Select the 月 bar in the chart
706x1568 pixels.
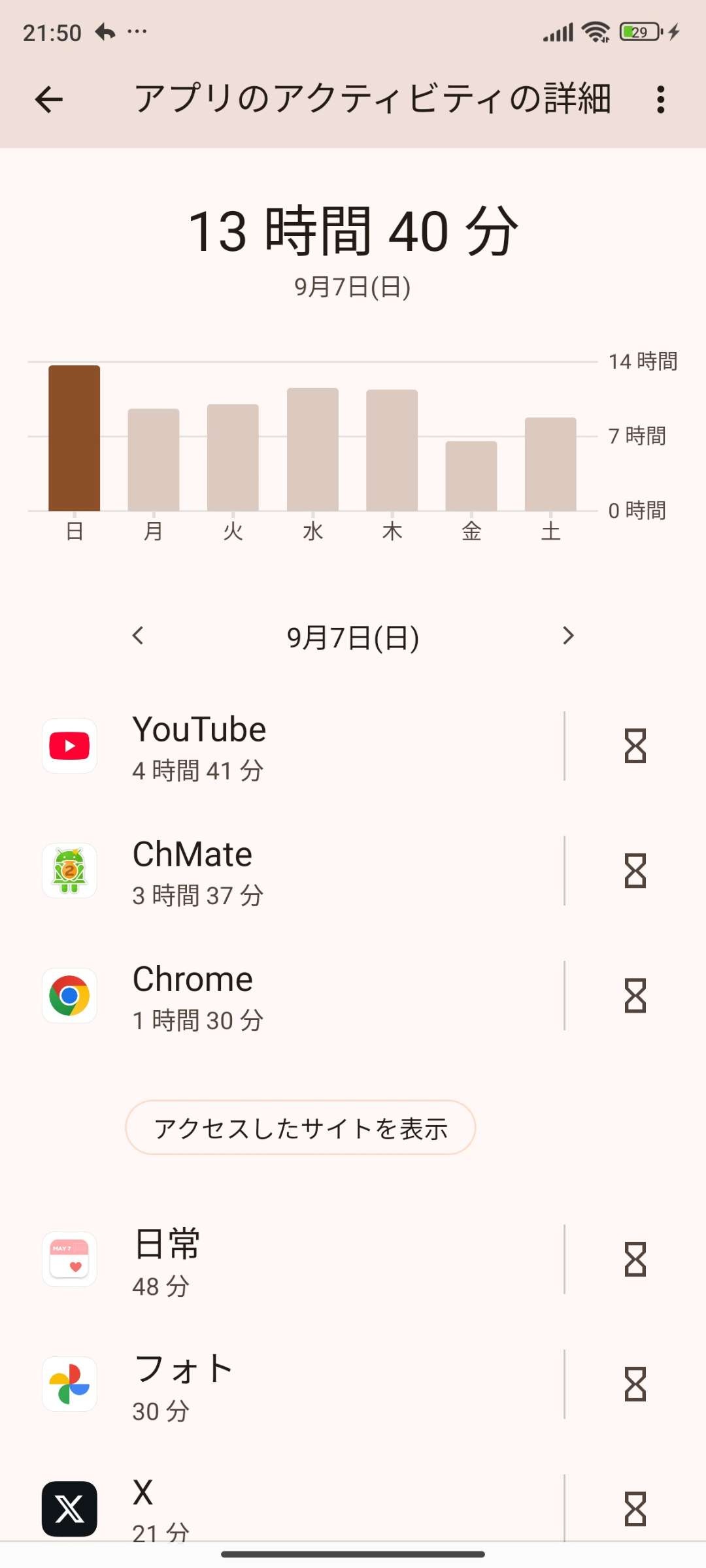154,460
